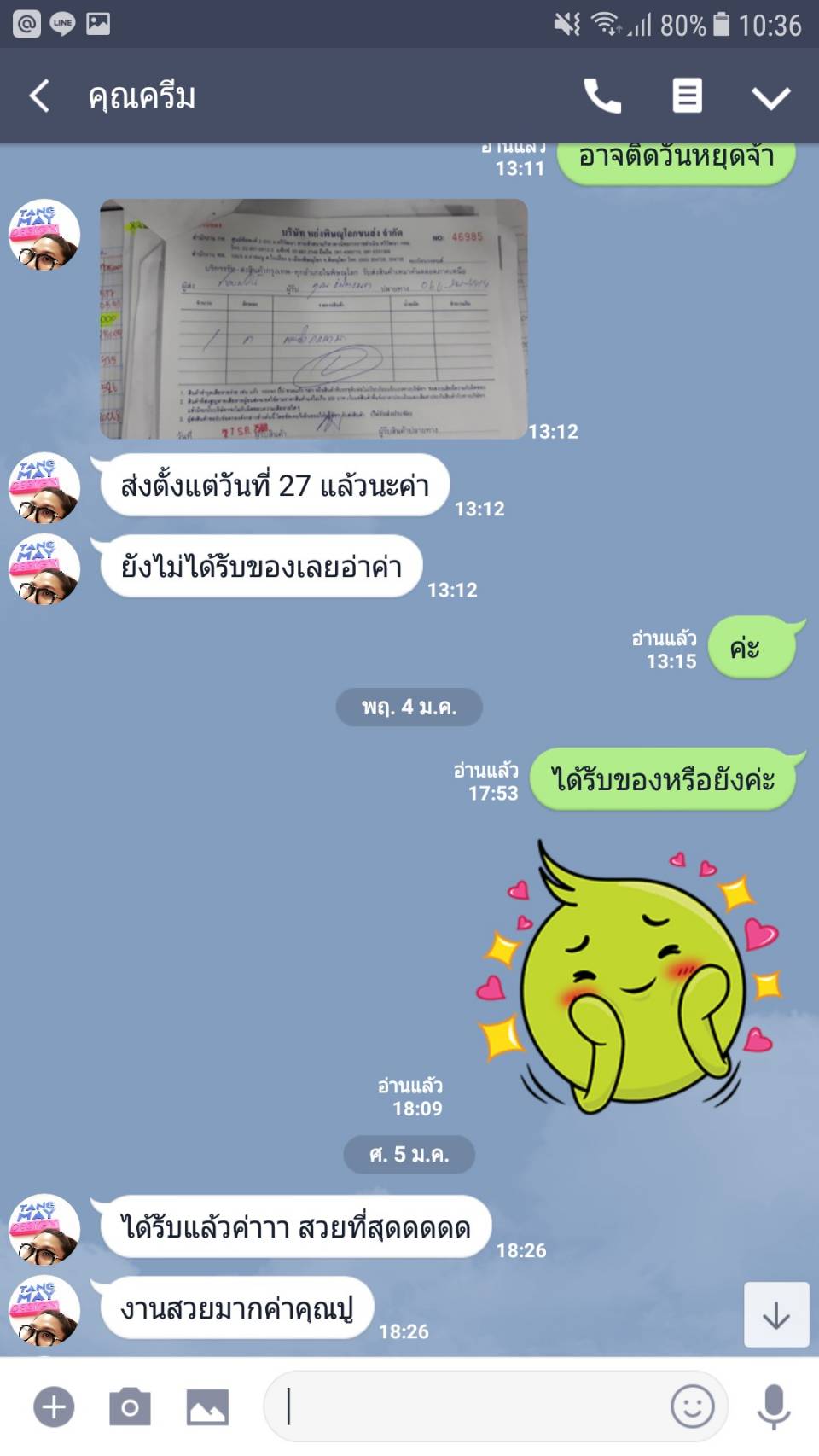Open the camera to take a photo
This screenshot has height=1456, width=819.
pos(130,1406)
